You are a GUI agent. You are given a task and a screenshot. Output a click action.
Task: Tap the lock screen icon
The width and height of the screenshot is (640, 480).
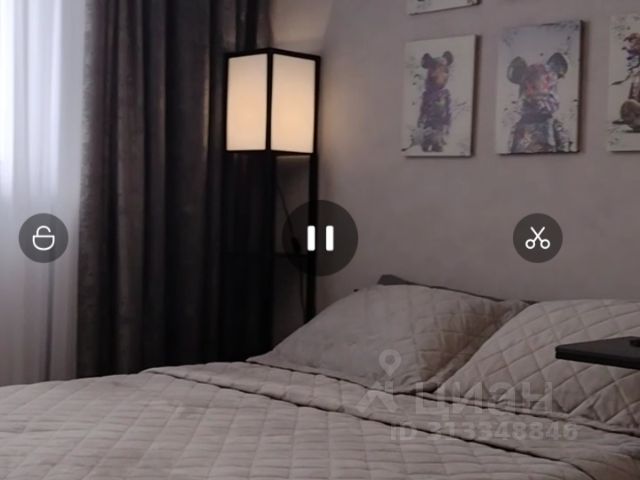[44, 238]
